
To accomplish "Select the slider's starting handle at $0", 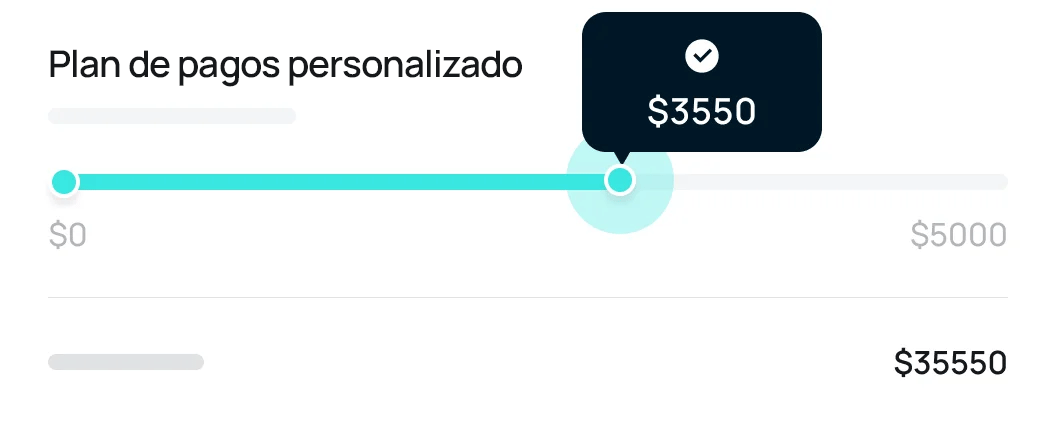I will (x=64, y=182).
